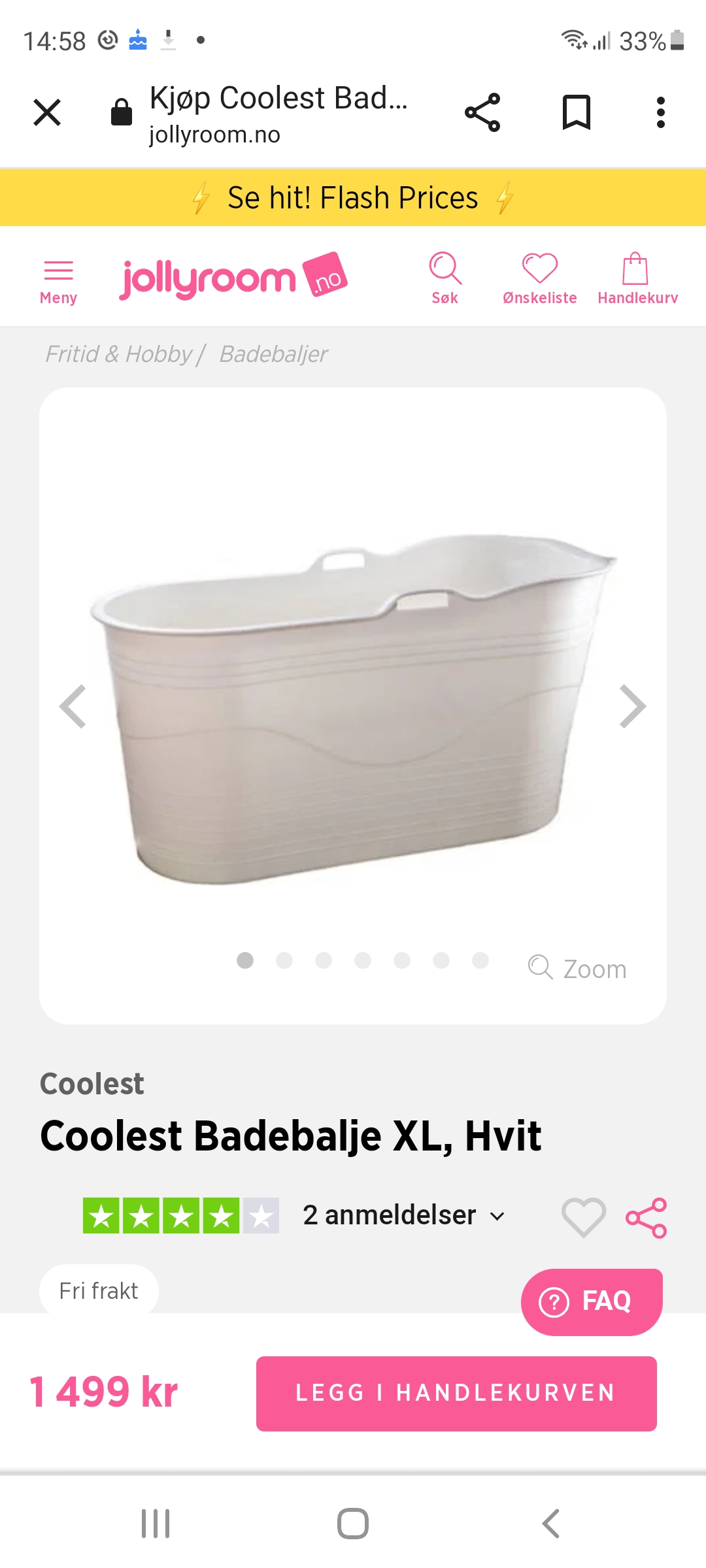
Task: Open the browser overflow menu
Action: tap(661, 112)
